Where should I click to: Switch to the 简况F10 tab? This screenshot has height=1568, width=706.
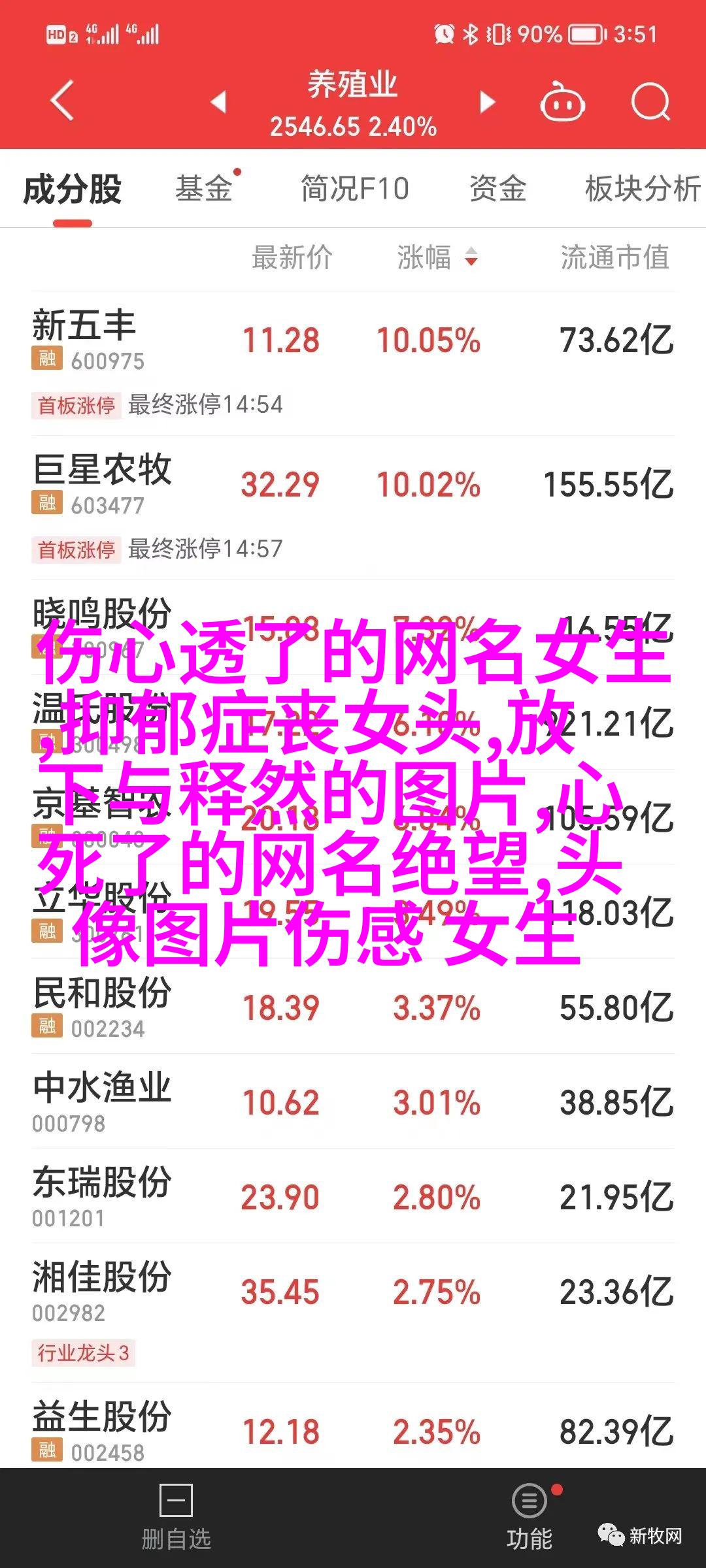pos(355,189)
